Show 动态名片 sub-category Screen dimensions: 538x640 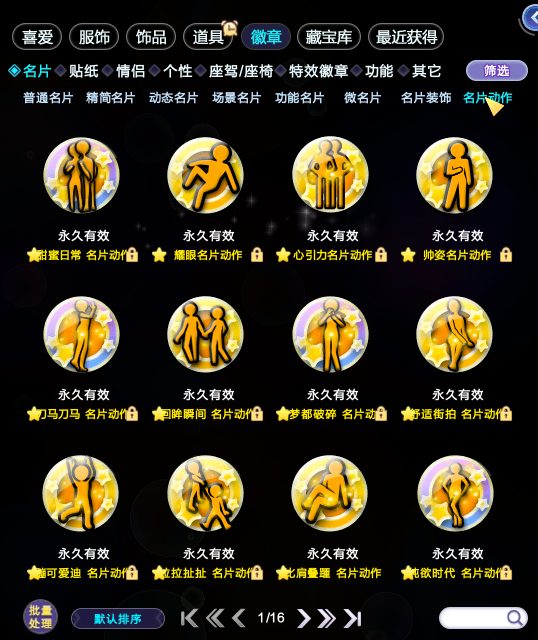[173, 98]
